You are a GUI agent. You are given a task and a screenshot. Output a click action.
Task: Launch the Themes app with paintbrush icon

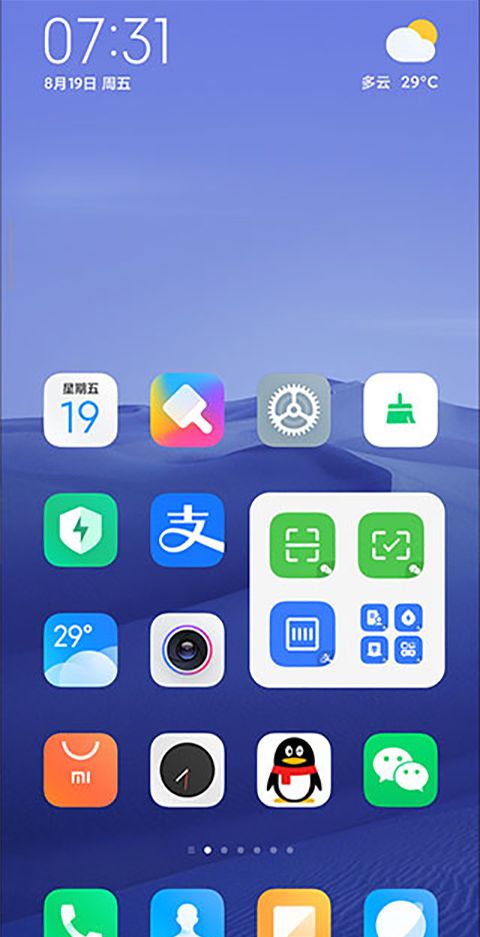coord(187,410)
